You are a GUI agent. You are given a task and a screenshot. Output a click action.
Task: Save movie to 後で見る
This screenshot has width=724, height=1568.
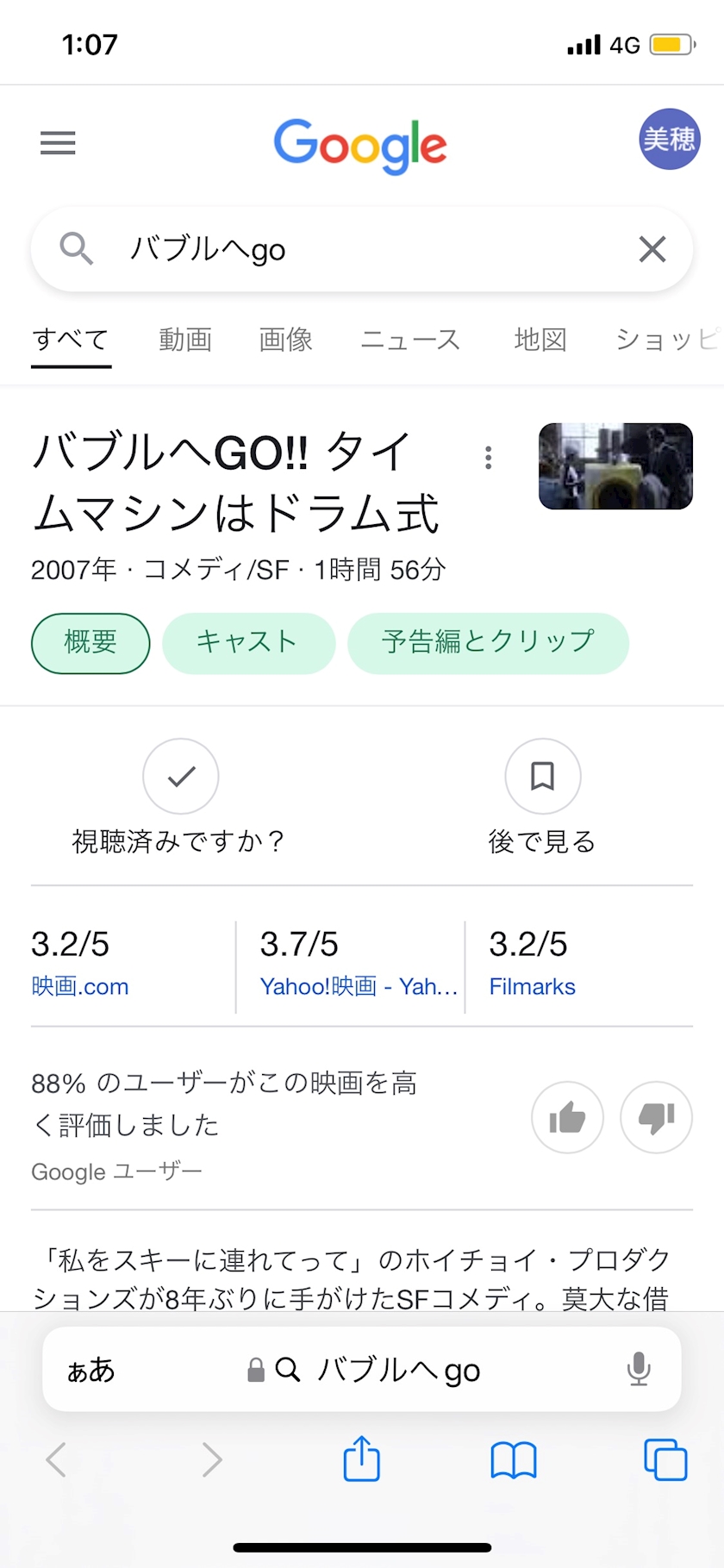click(x=542, y=776)
